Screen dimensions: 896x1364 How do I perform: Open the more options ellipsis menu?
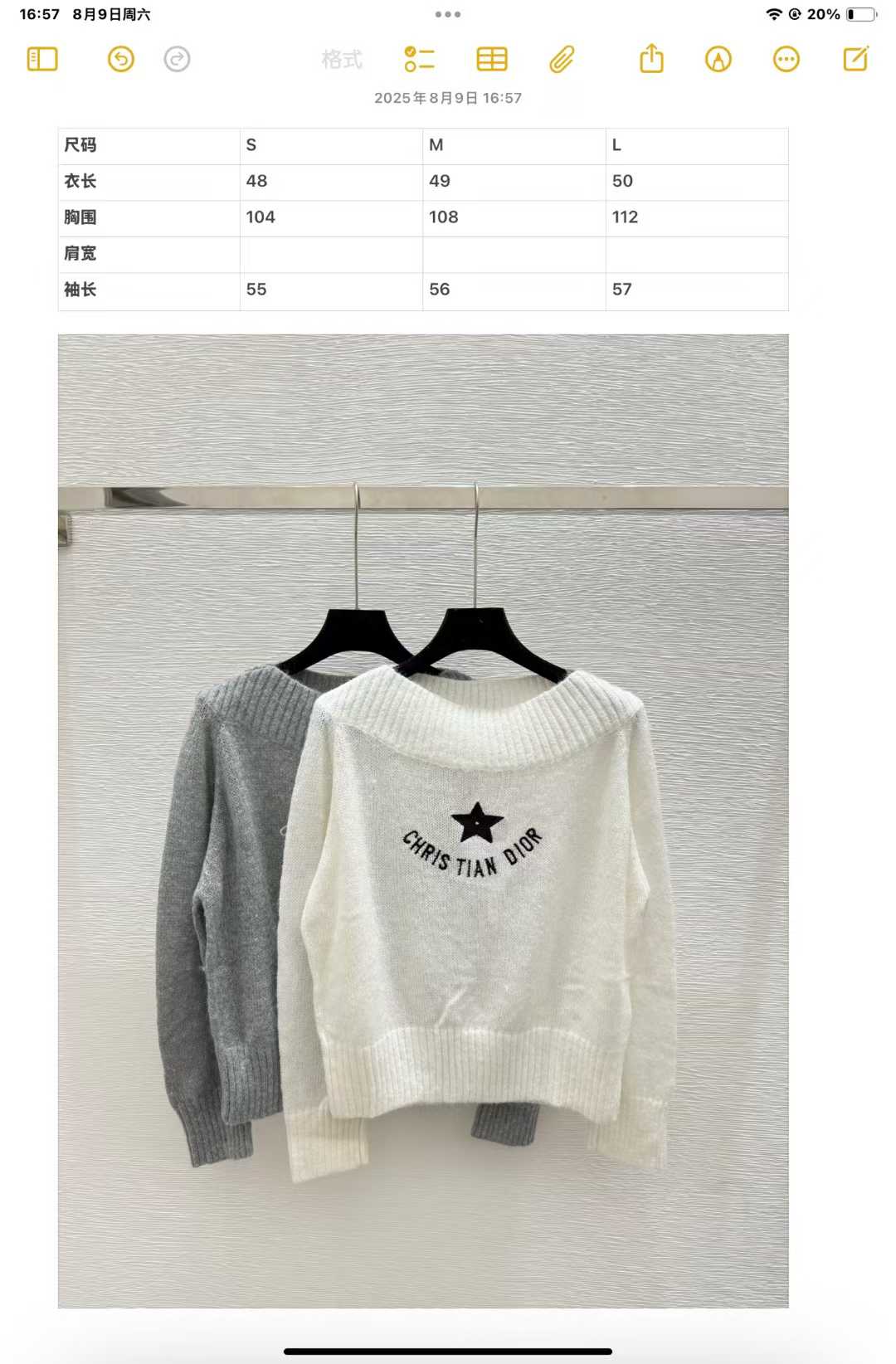tap(786, 59)
